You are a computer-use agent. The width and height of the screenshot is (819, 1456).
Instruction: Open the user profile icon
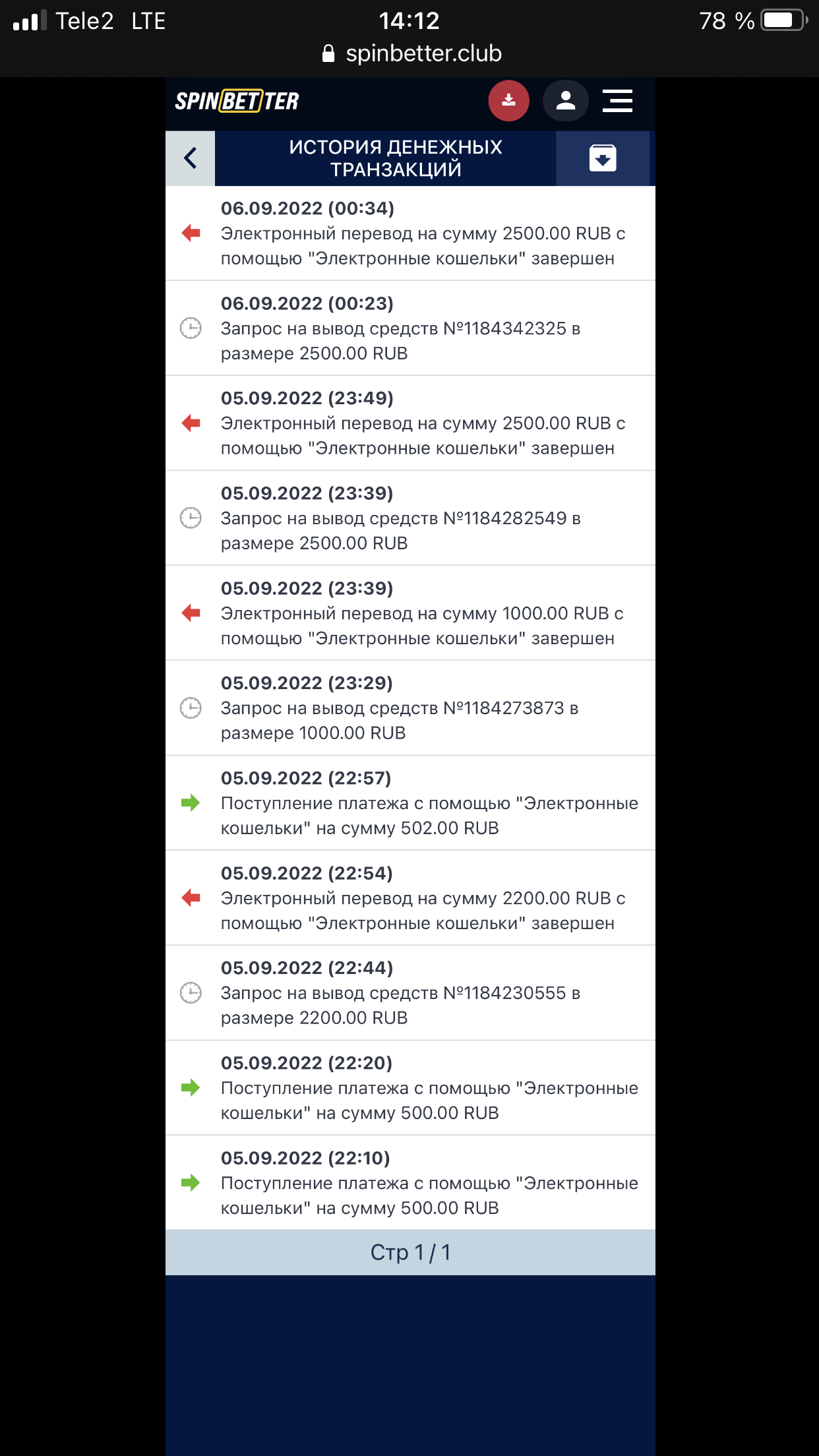(x=565, y=101)
